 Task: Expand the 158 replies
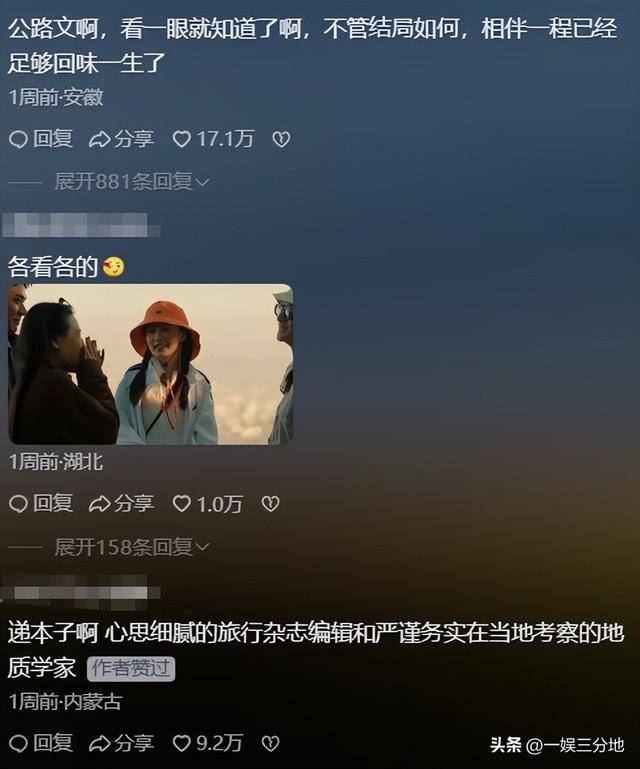pyautogui.click(x=130, y=547)
